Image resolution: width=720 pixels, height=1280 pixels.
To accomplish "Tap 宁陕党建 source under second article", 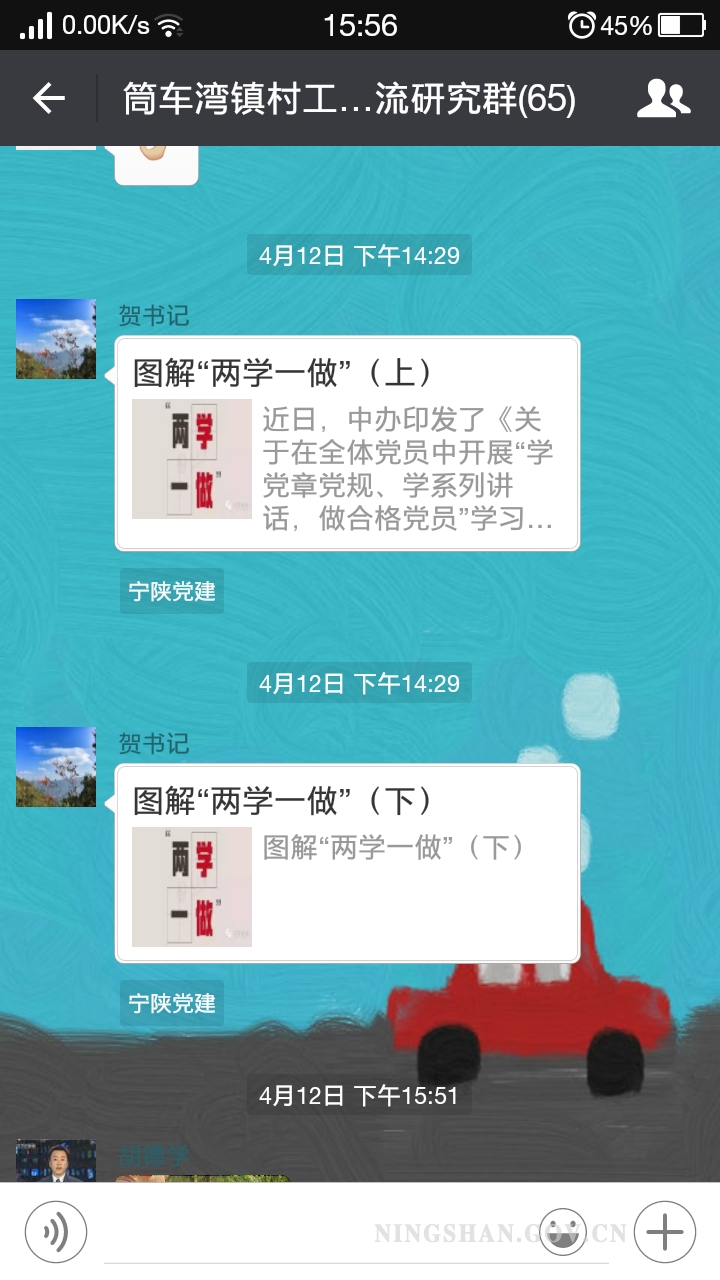I will tap(172, 1003).
